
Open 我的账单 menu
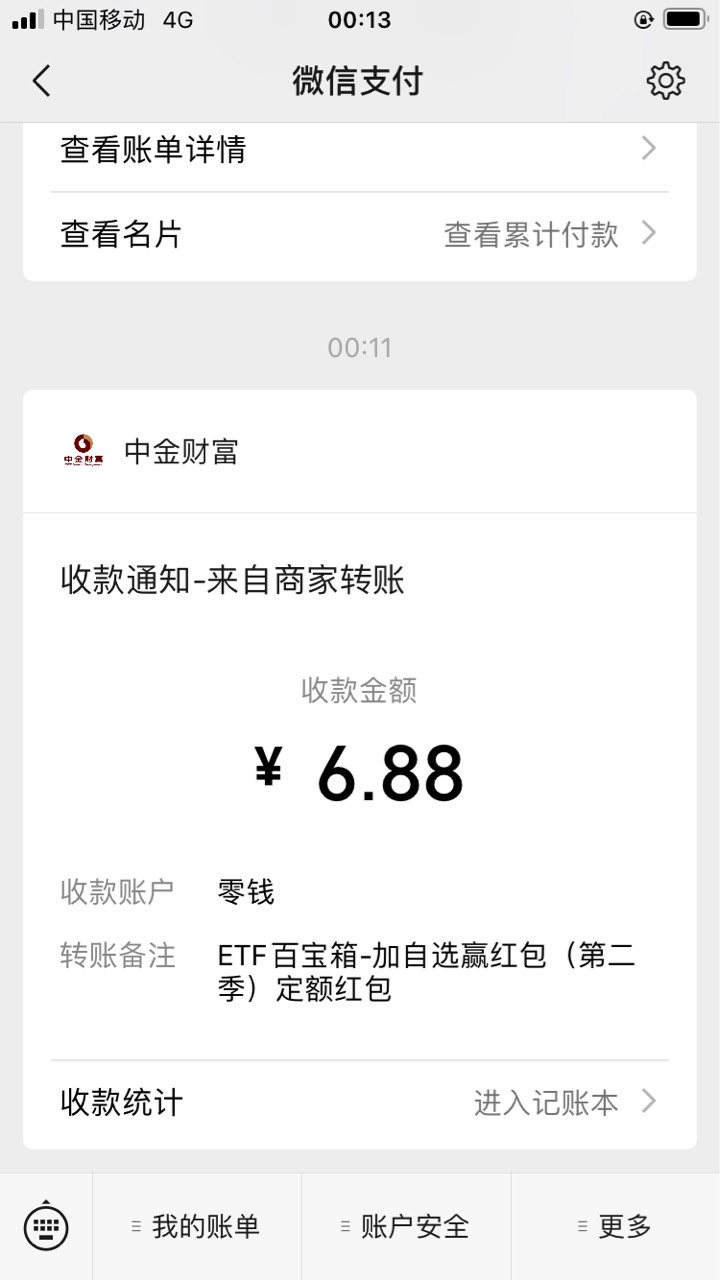[x=197, y=1226]
